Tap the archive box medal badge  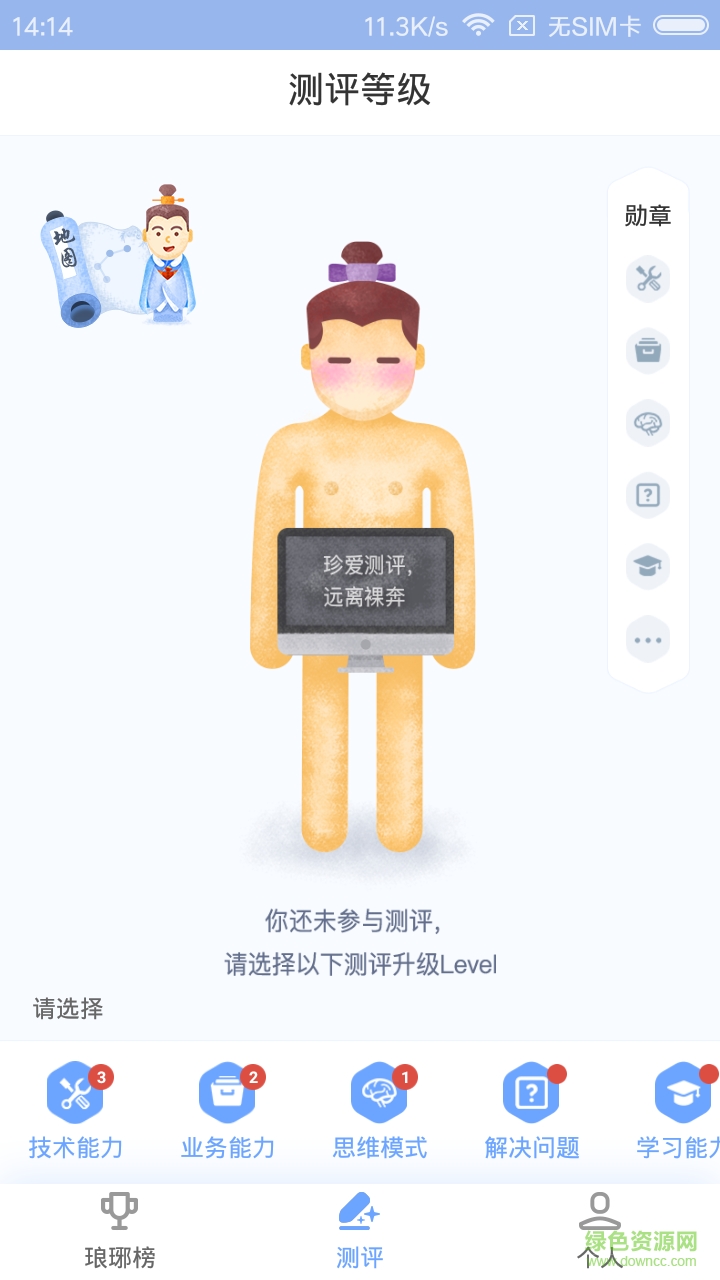(648, 351)
